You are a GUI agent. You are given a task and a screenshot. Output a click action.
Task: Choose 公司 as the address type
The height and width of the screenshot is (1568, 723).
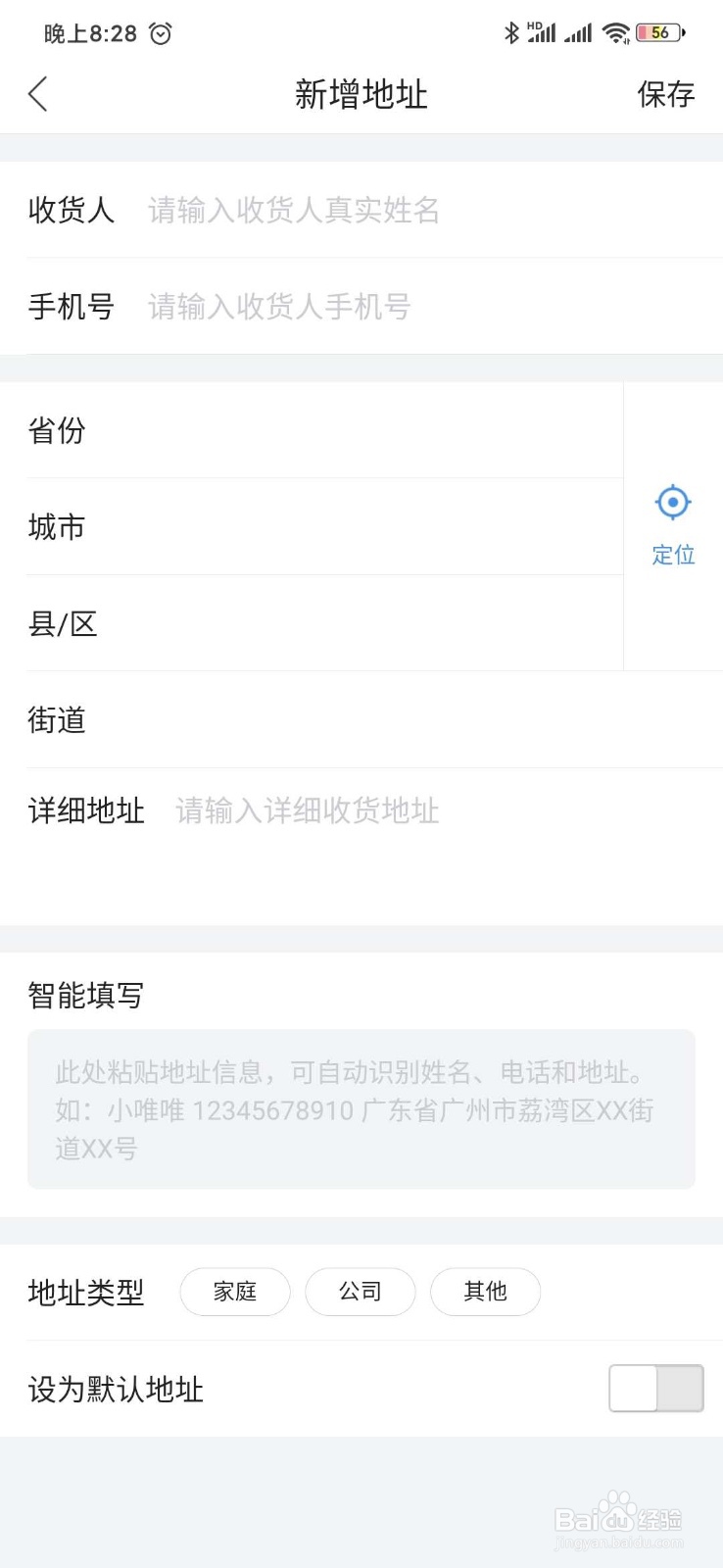361,1292
